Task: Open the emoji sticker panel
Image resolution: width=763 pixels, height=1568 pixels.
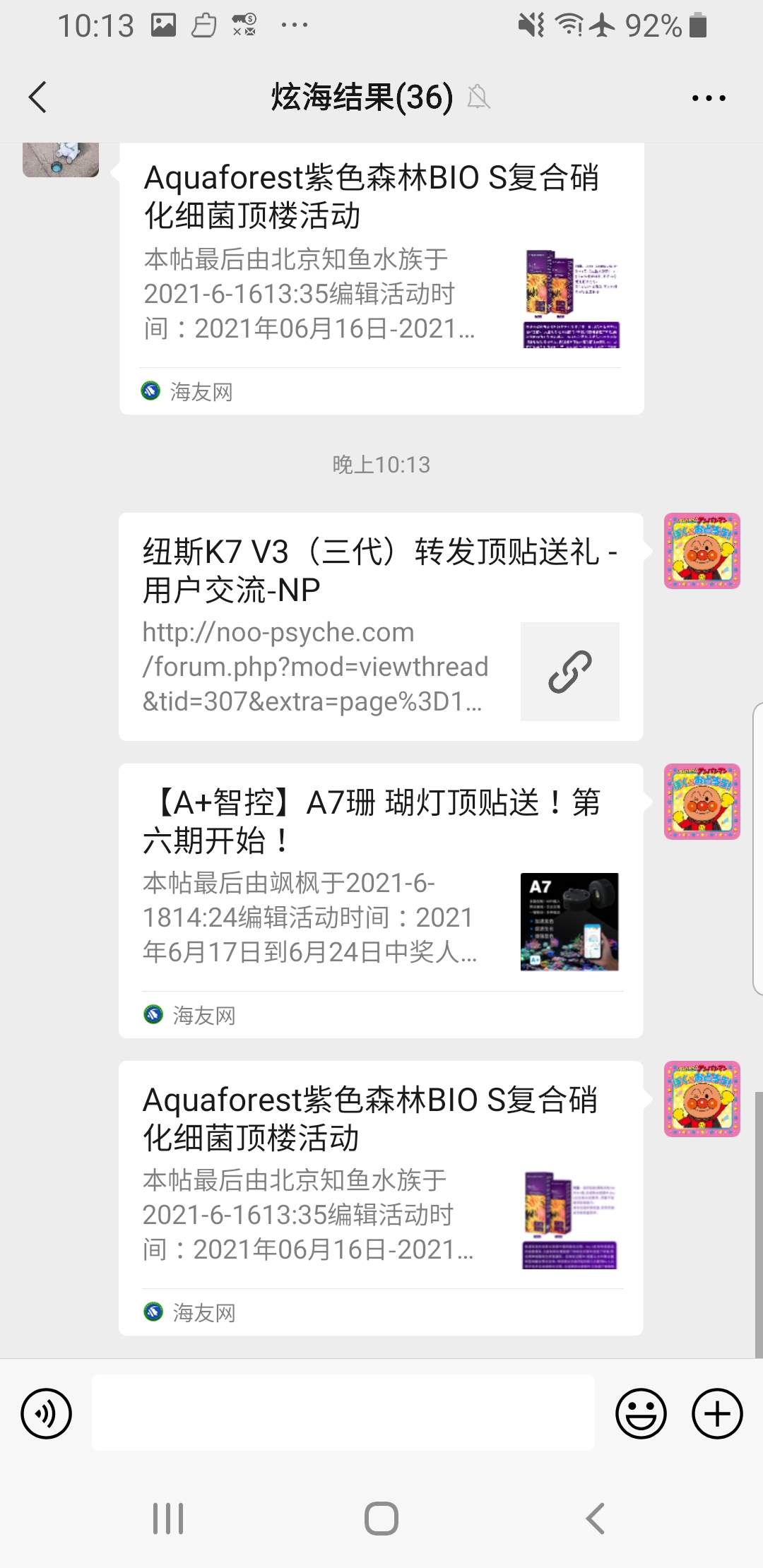Action: click(x=641, y=1413)
